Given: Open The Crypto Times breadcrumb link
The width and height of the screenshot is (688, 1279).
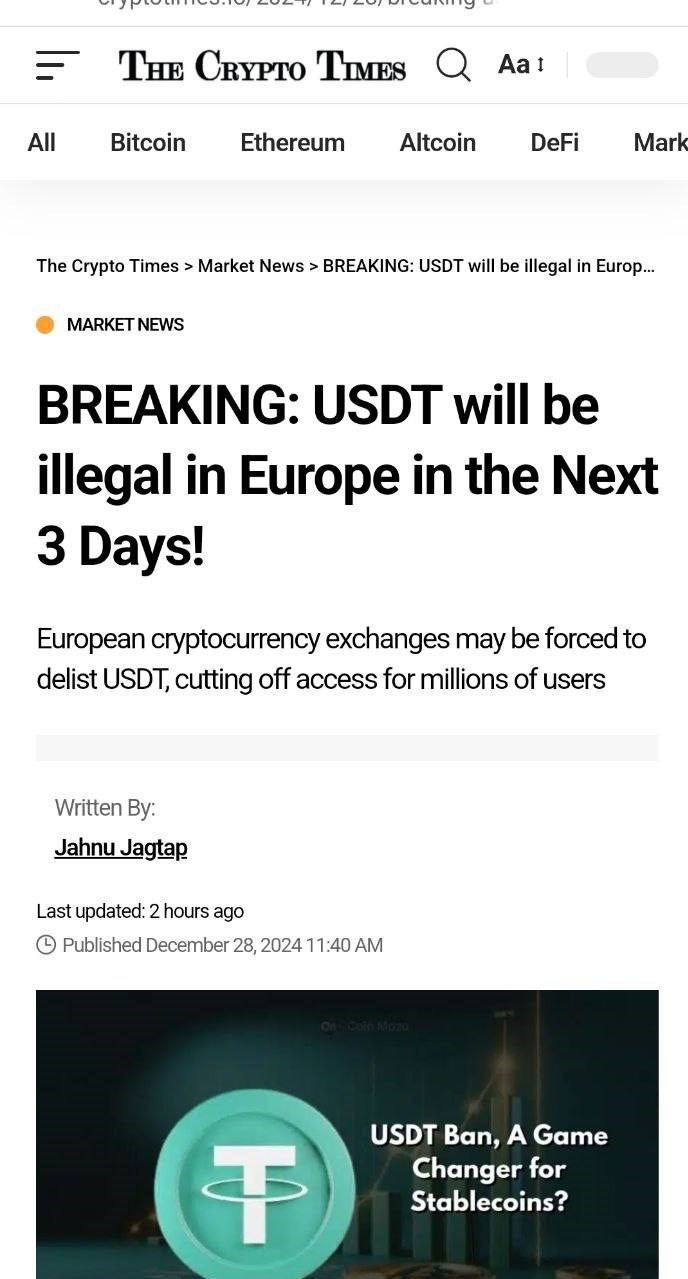Looking at the screenshot, I should (107, 266).
